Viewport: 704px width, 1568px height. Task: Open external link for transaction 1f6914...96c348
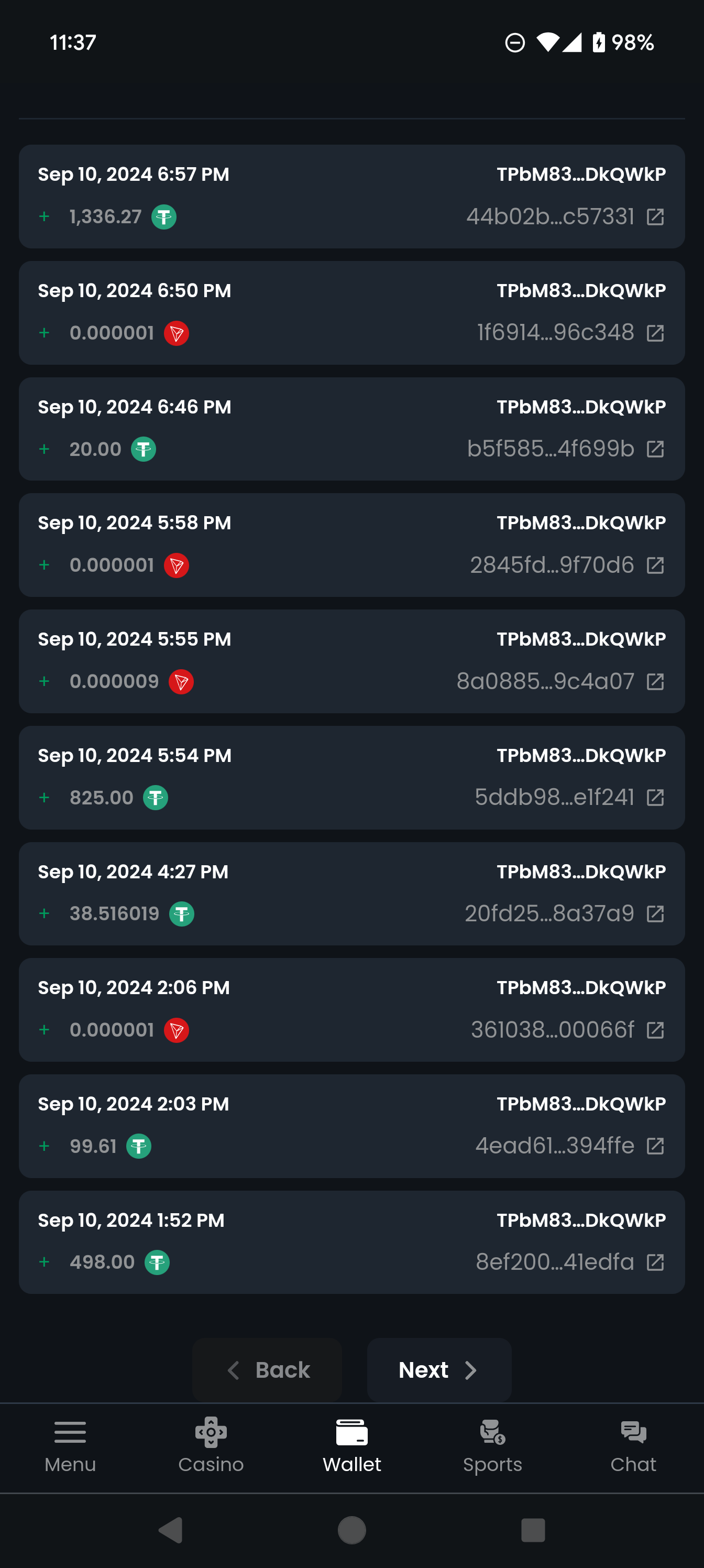pyautogui.click(x=655, y=333)
